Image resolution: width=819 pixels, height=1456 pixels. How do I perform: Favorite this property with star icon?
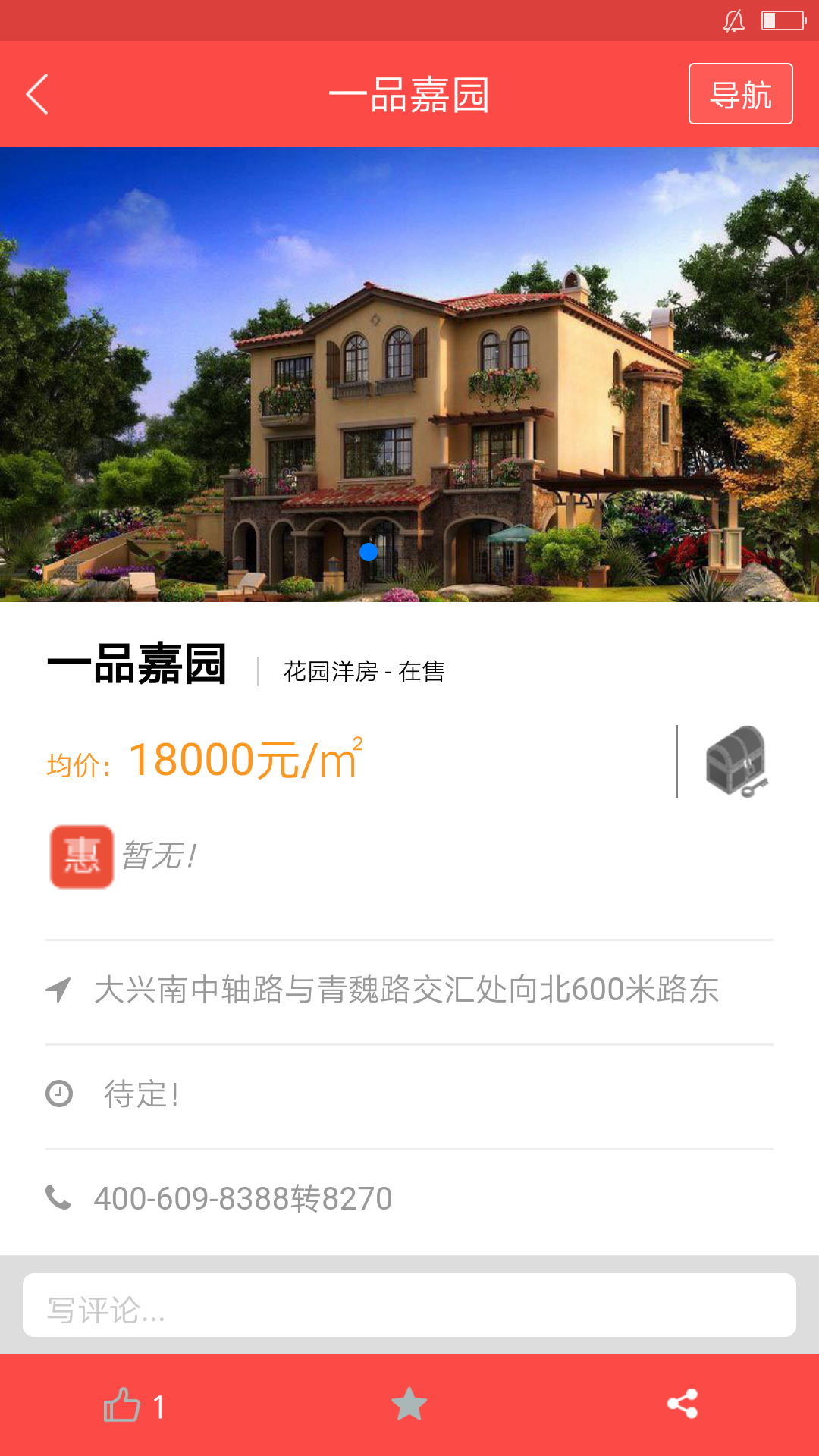click(x=409, y=1404)
